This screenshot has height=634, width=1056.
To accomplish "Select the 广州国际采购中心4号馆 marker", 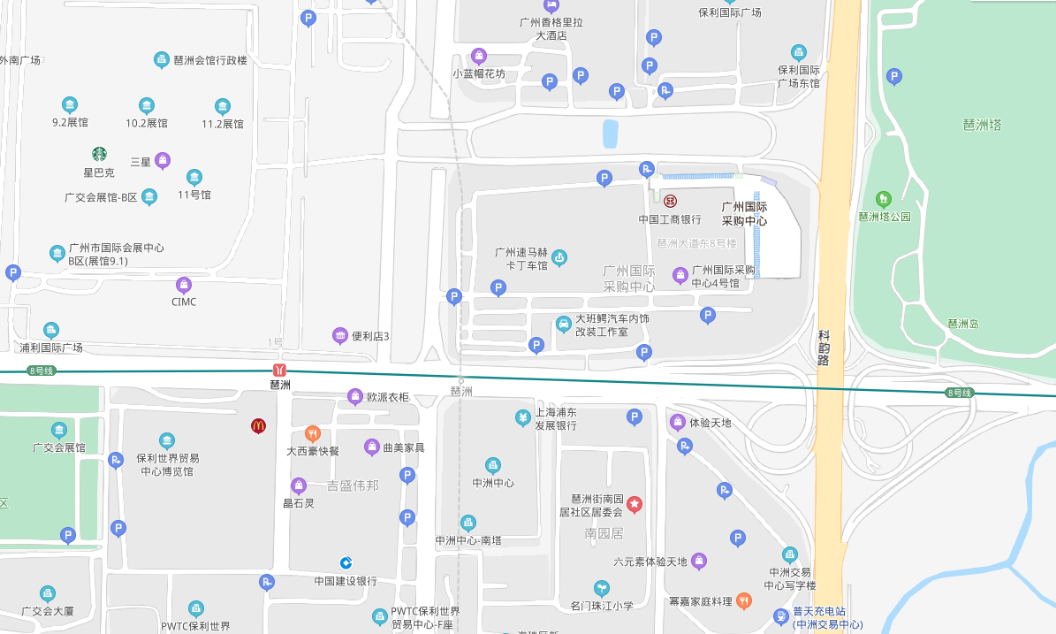I will click(x=680, y=275).
